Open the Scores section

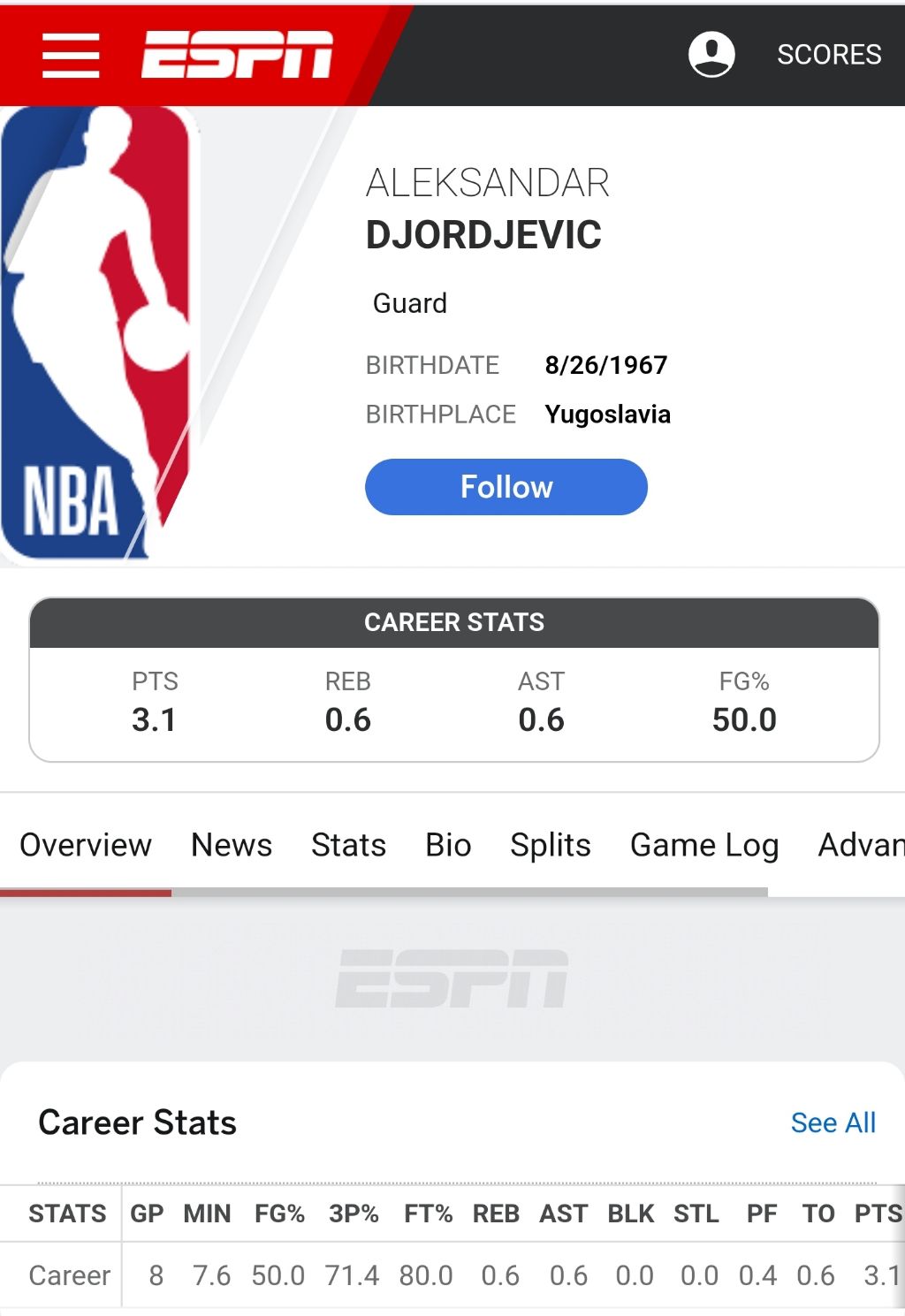(x=828, y=55)
